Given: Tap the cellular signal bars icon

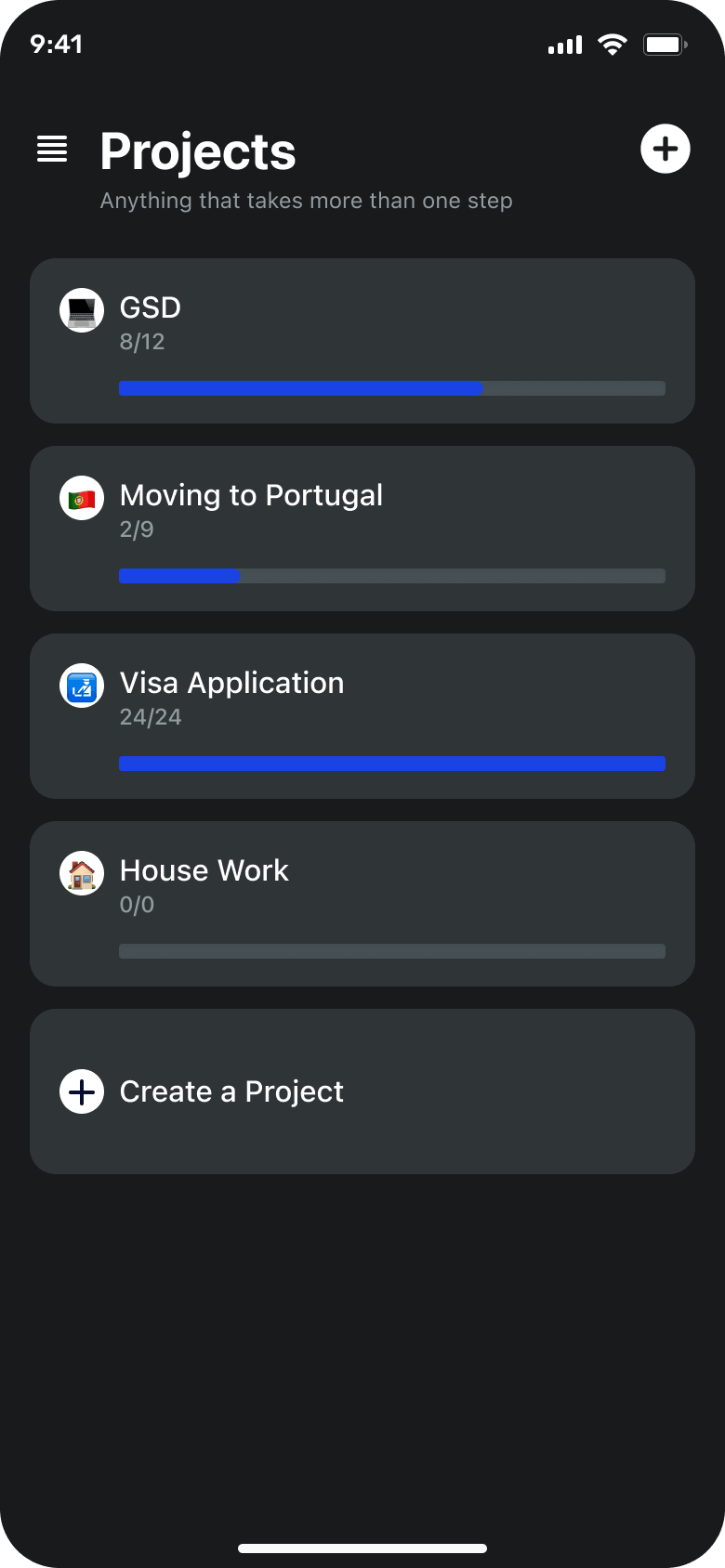Looking at the screenshot, I should coord(564,44).
